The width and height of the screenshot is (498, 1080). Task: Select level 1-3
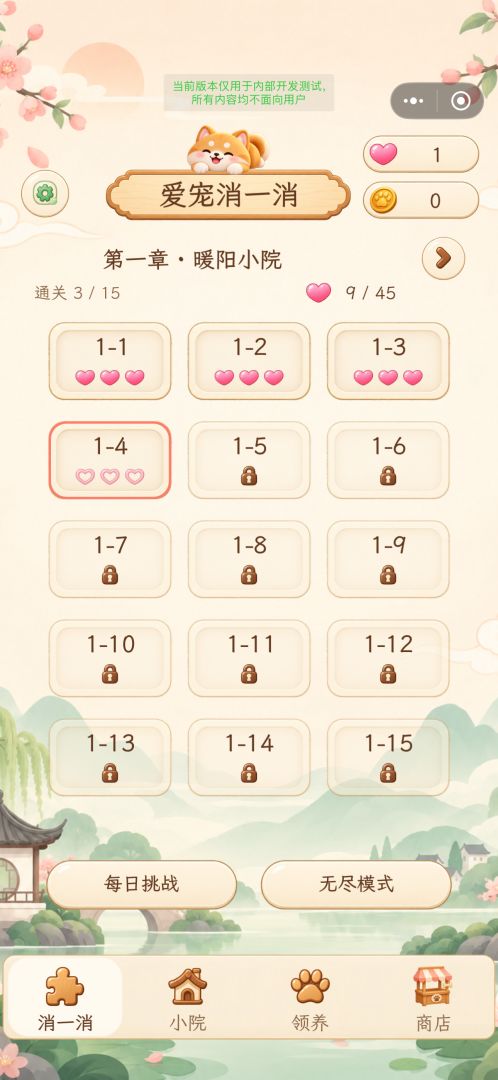388,361
